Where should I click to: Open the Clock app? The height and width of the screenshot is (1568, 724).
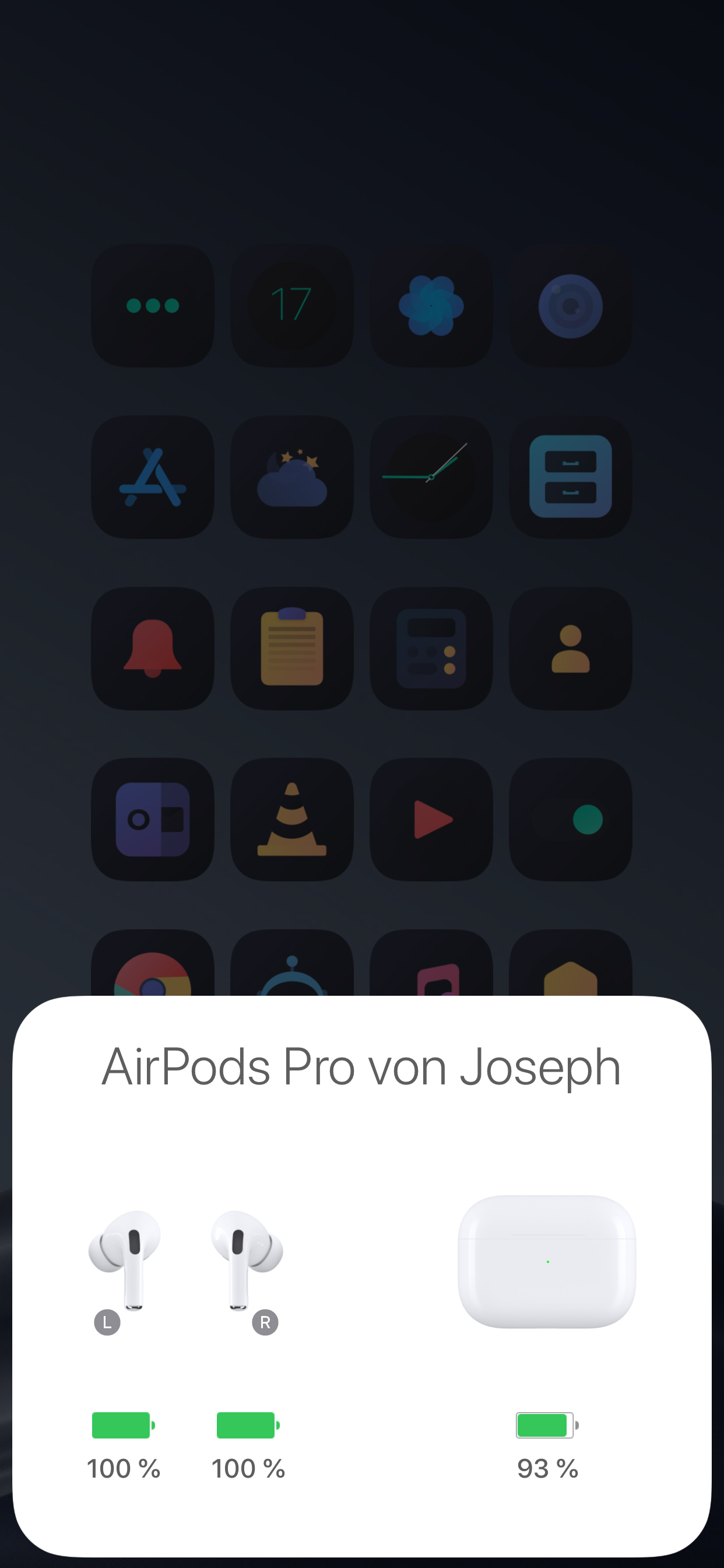[x=431, y=477]
